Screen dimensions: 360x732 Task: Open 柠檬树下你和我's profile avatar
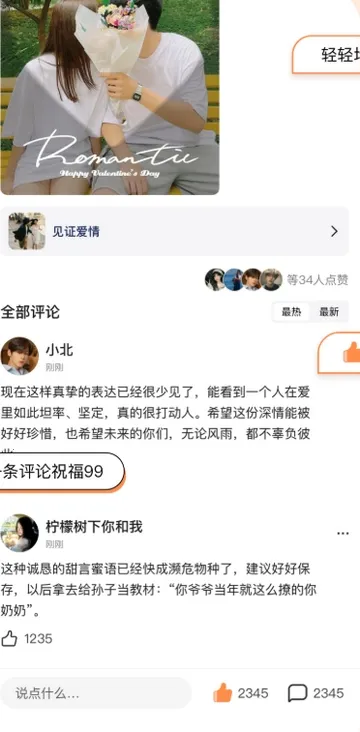(x=19, y=533)
